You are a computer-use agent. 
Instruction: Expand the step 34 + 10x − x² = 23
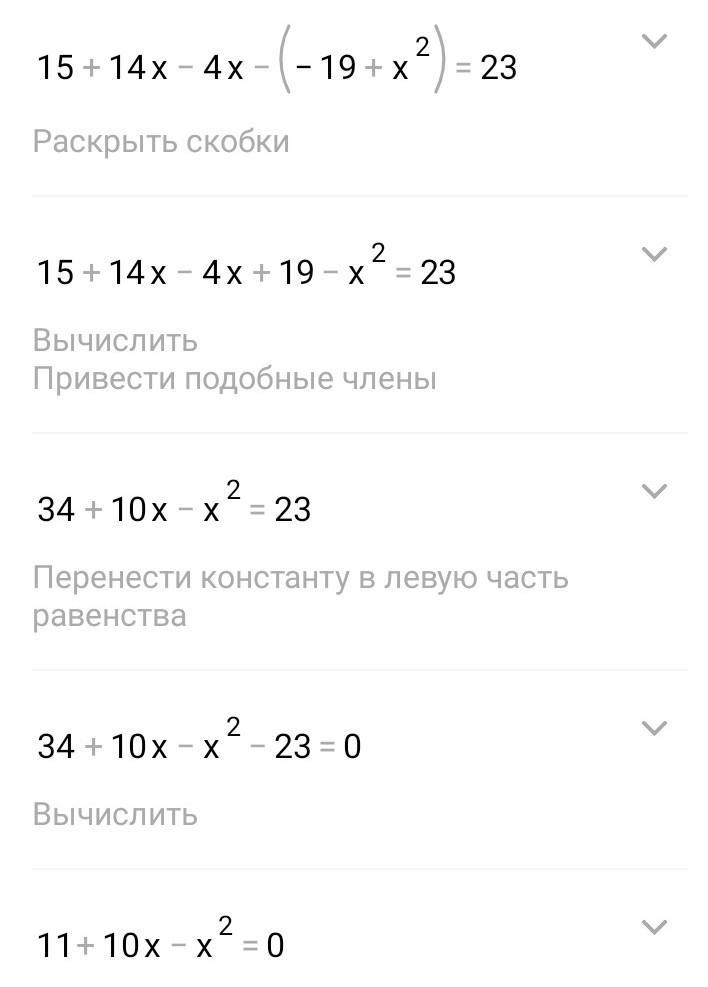click(x=653, y=491)
